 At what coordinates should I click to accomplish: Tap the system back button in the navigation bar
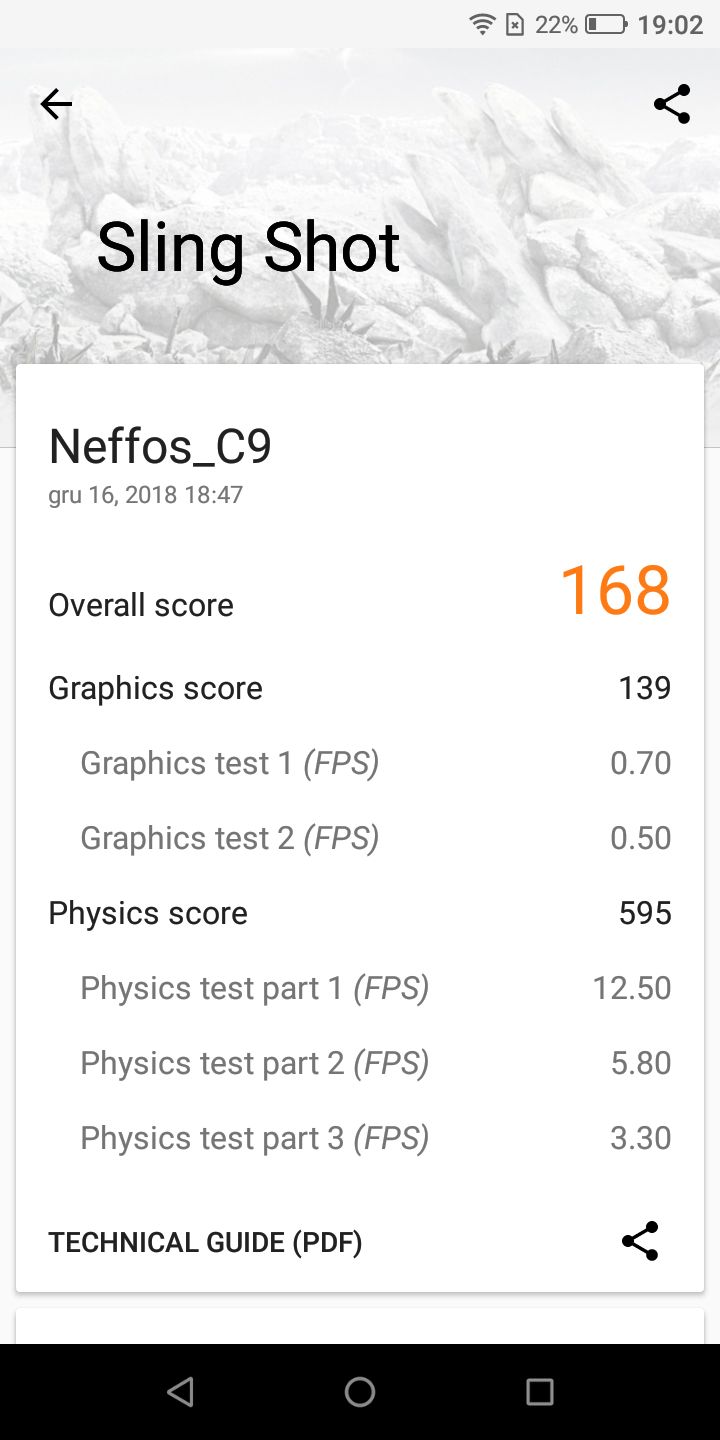pos(180,1392)
